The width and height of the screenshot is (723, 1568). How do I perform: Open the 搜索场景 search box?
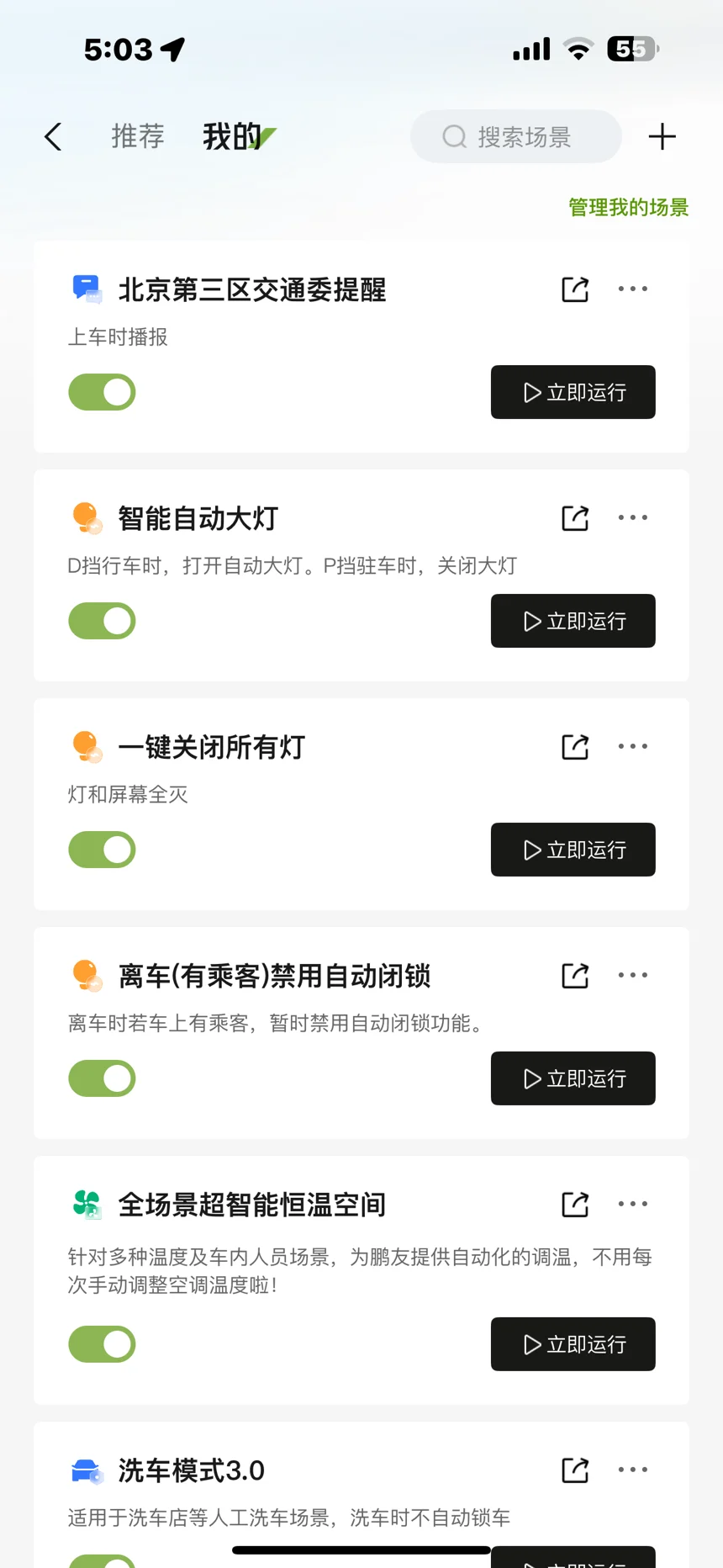pos(516,136)
